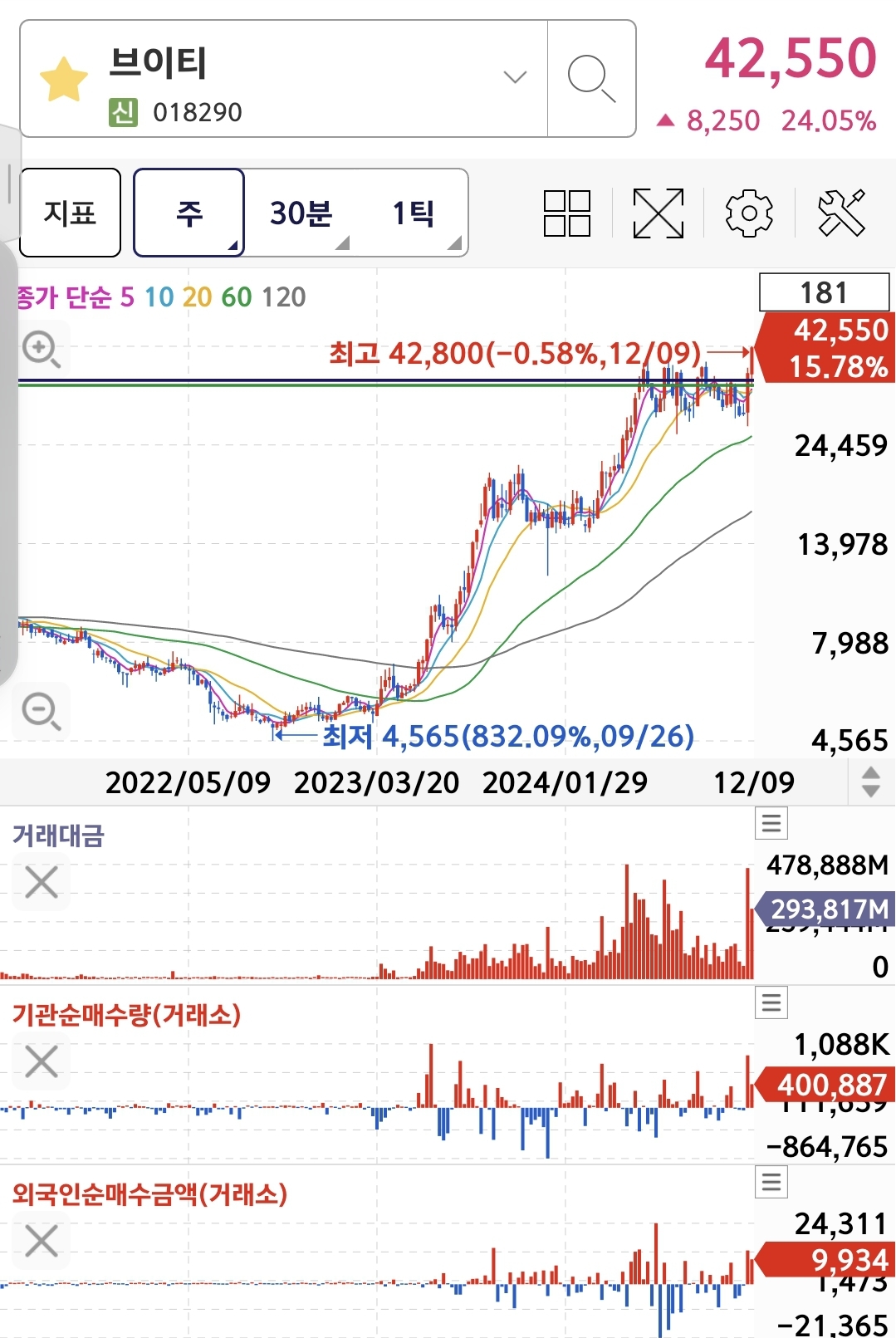Open the chart drawing tools icon
The height and width of the screenshot is (1338, 896).
tap(841, 213)
